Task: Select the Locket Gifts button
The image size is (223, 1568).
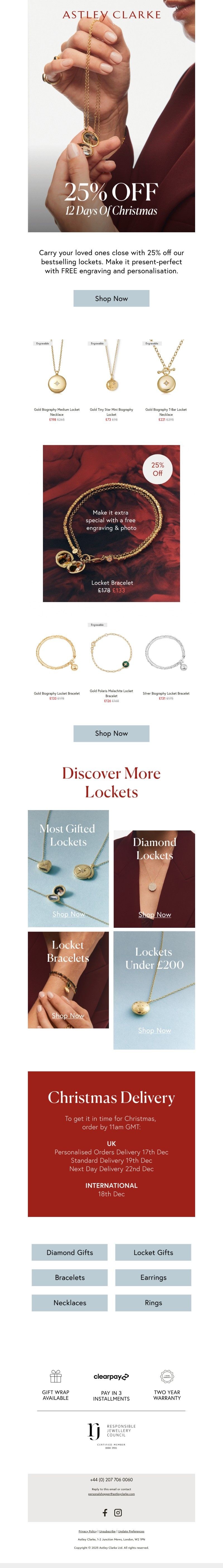Action: click(x=154, y=1253)
